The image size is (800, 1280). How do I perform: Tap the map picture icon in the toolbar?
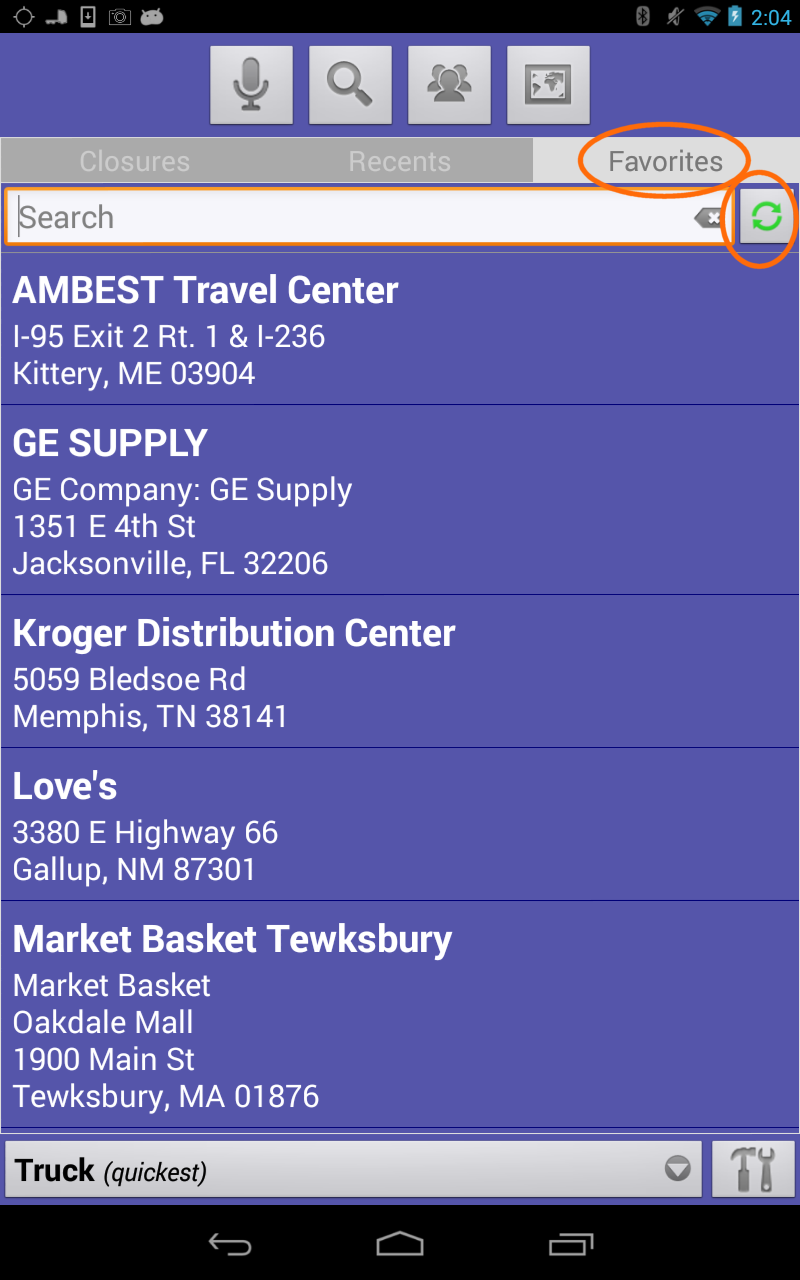(548, 84)
